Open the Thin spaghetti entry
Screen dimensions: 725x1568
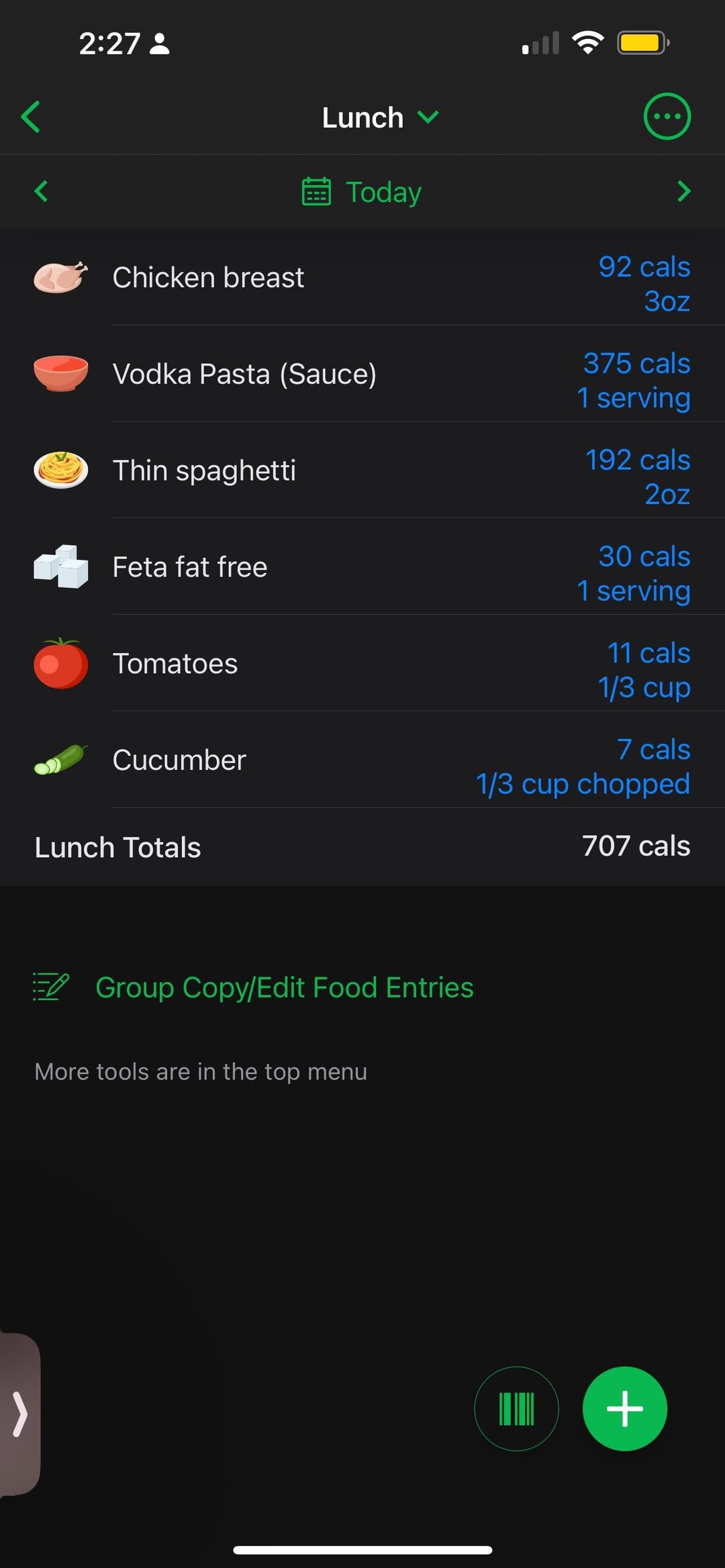click(362, 471)
